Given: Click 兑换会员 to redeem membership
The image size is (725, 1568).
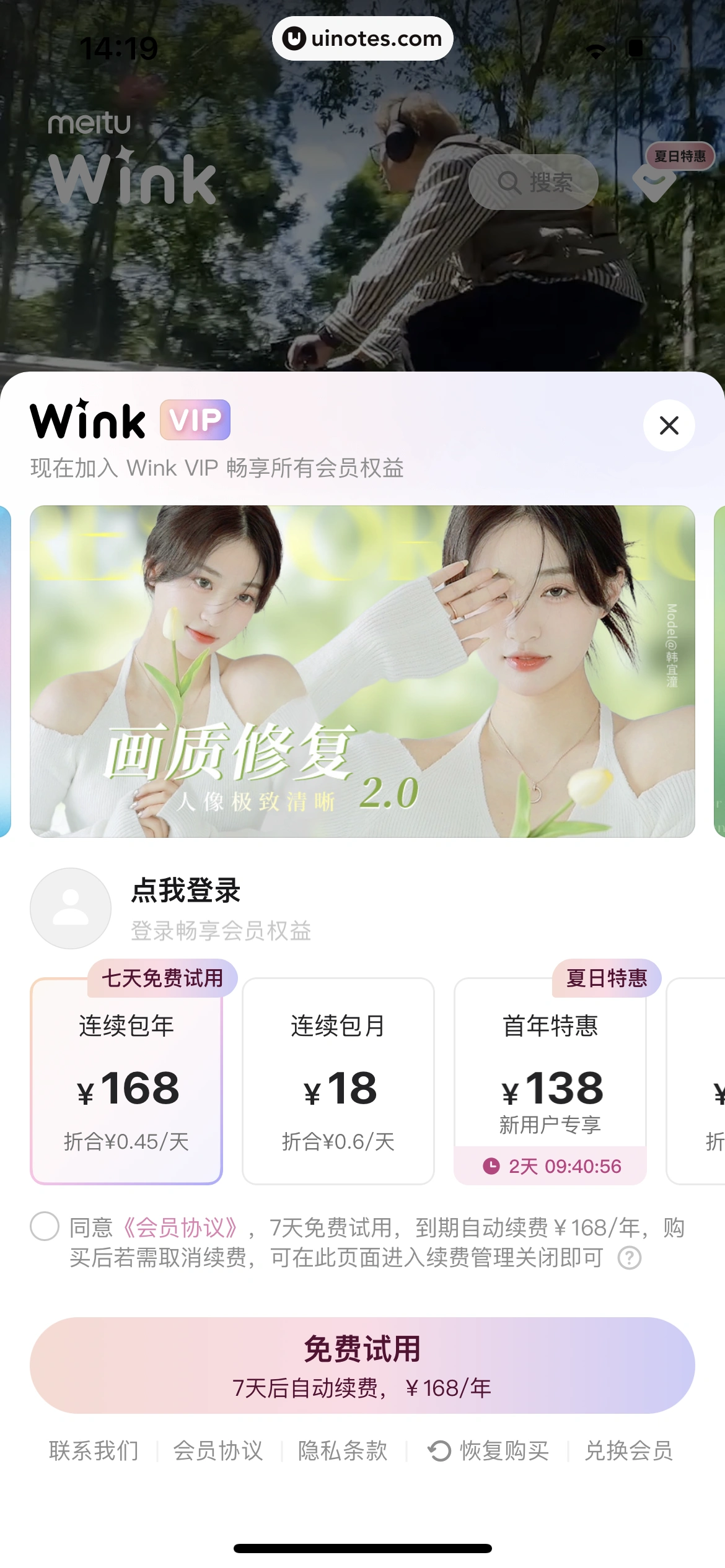Looking at the screenshot, I should (627, 1452).
